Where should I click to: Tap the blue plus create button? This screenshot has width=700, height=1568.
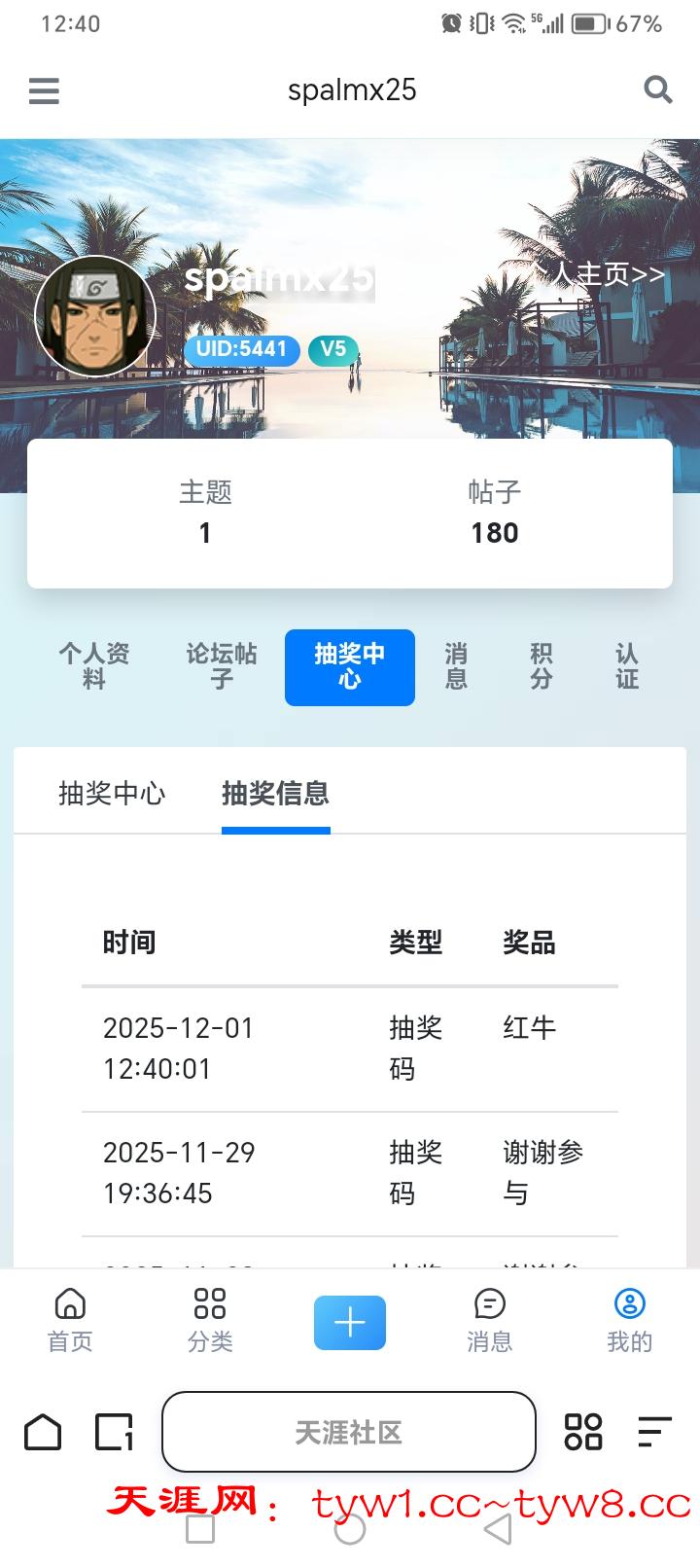click(x=350, y=1323)
